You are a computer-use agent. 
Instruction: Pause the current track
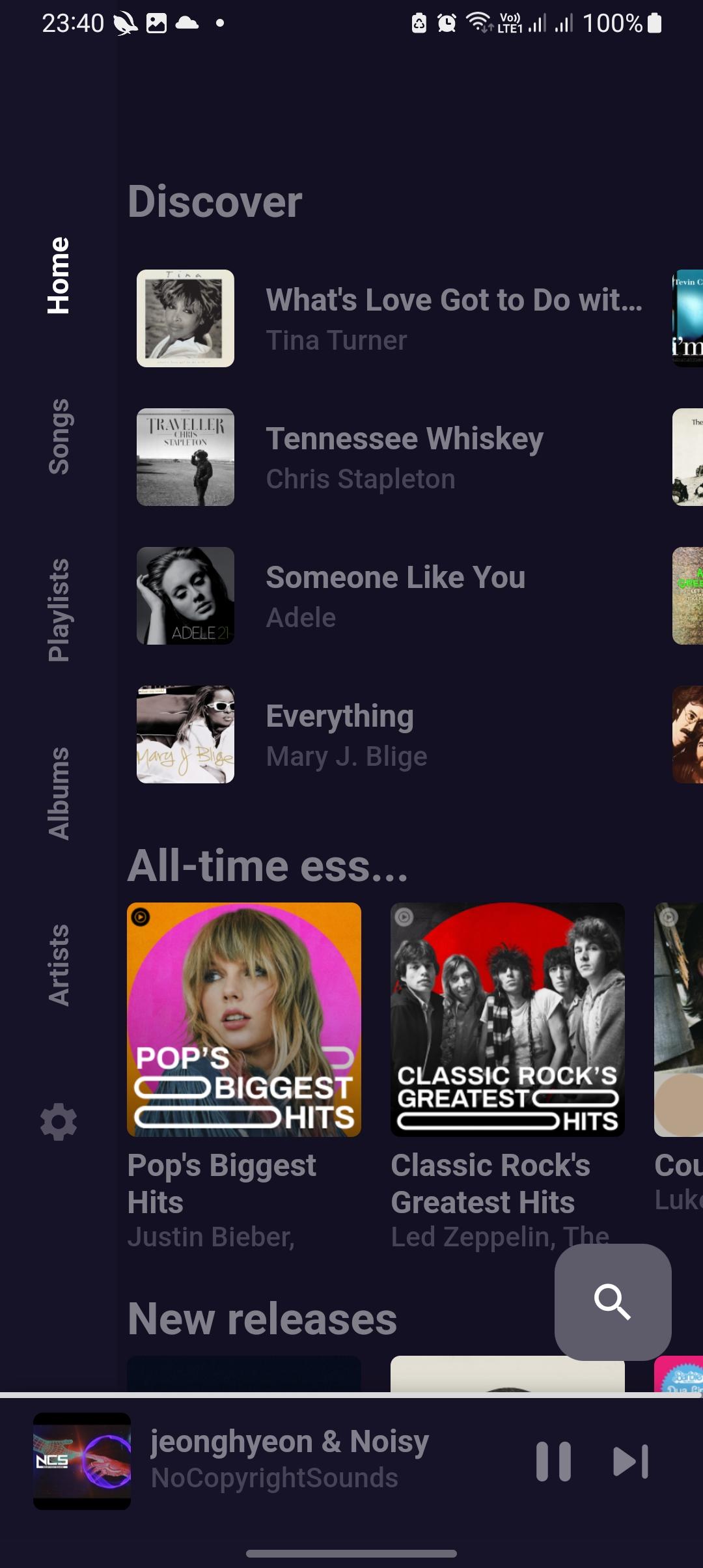[553, 1461]
